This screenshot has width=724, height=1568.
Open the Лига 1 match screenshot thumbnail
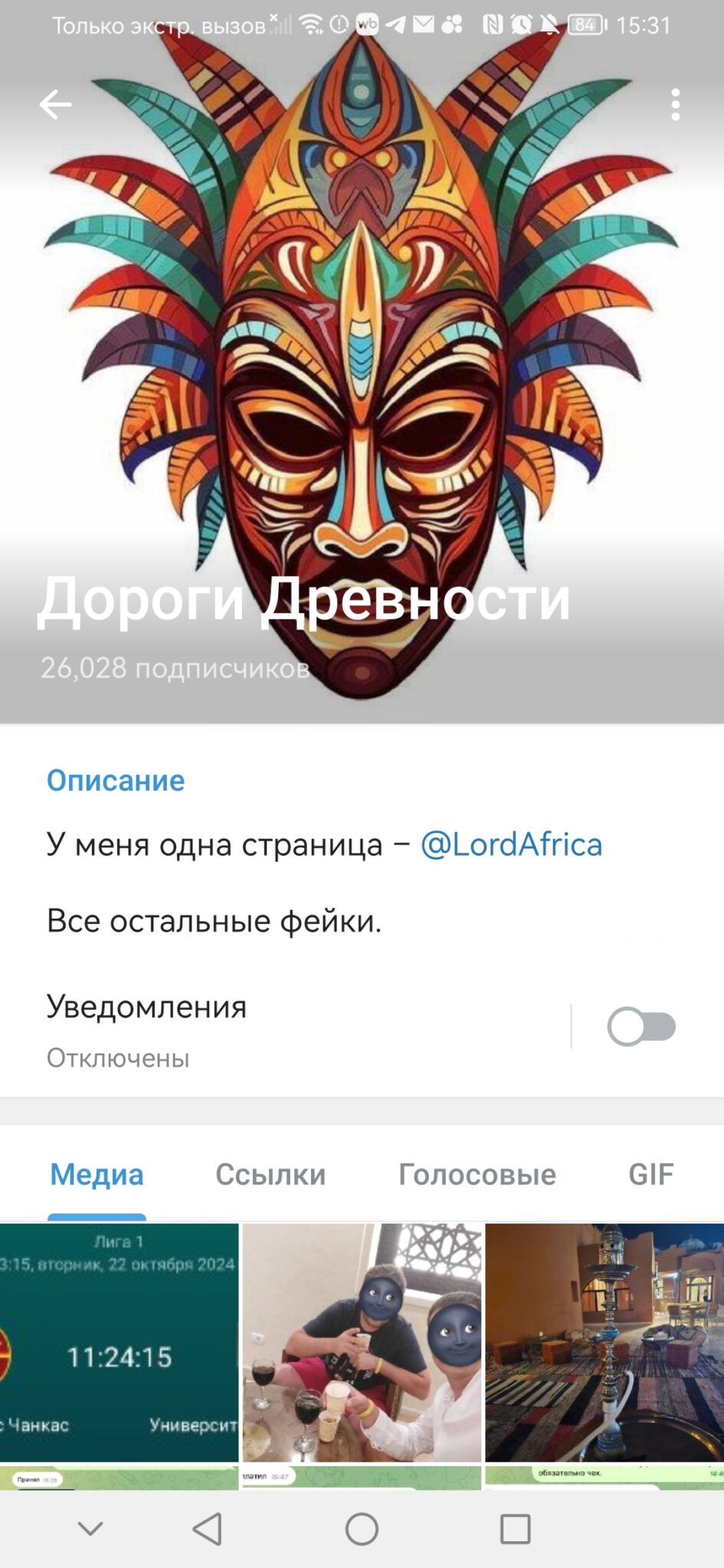tap(119, 1342)
